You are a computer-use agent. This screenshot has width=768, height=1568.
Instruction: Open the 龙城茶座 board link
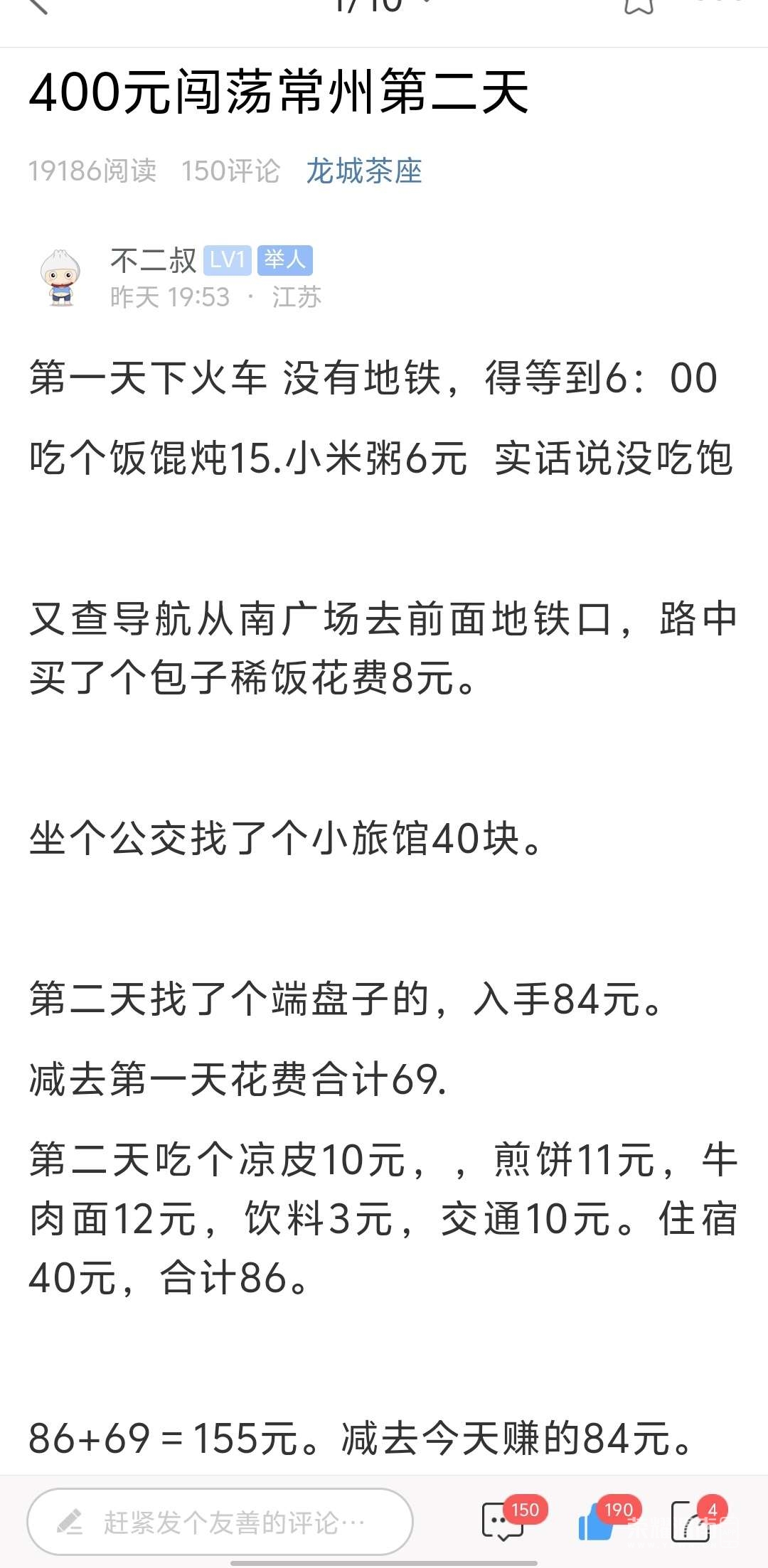point(364,171)
